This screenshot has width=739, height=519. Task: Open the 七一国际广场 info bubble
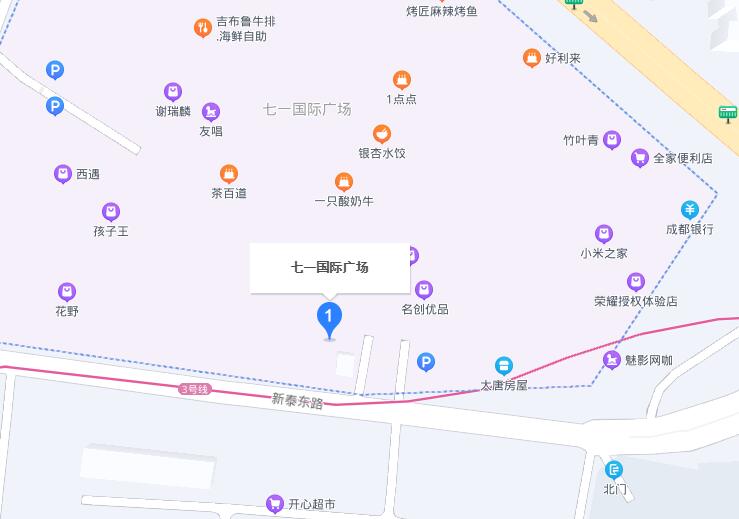click(x=329, y=267)
